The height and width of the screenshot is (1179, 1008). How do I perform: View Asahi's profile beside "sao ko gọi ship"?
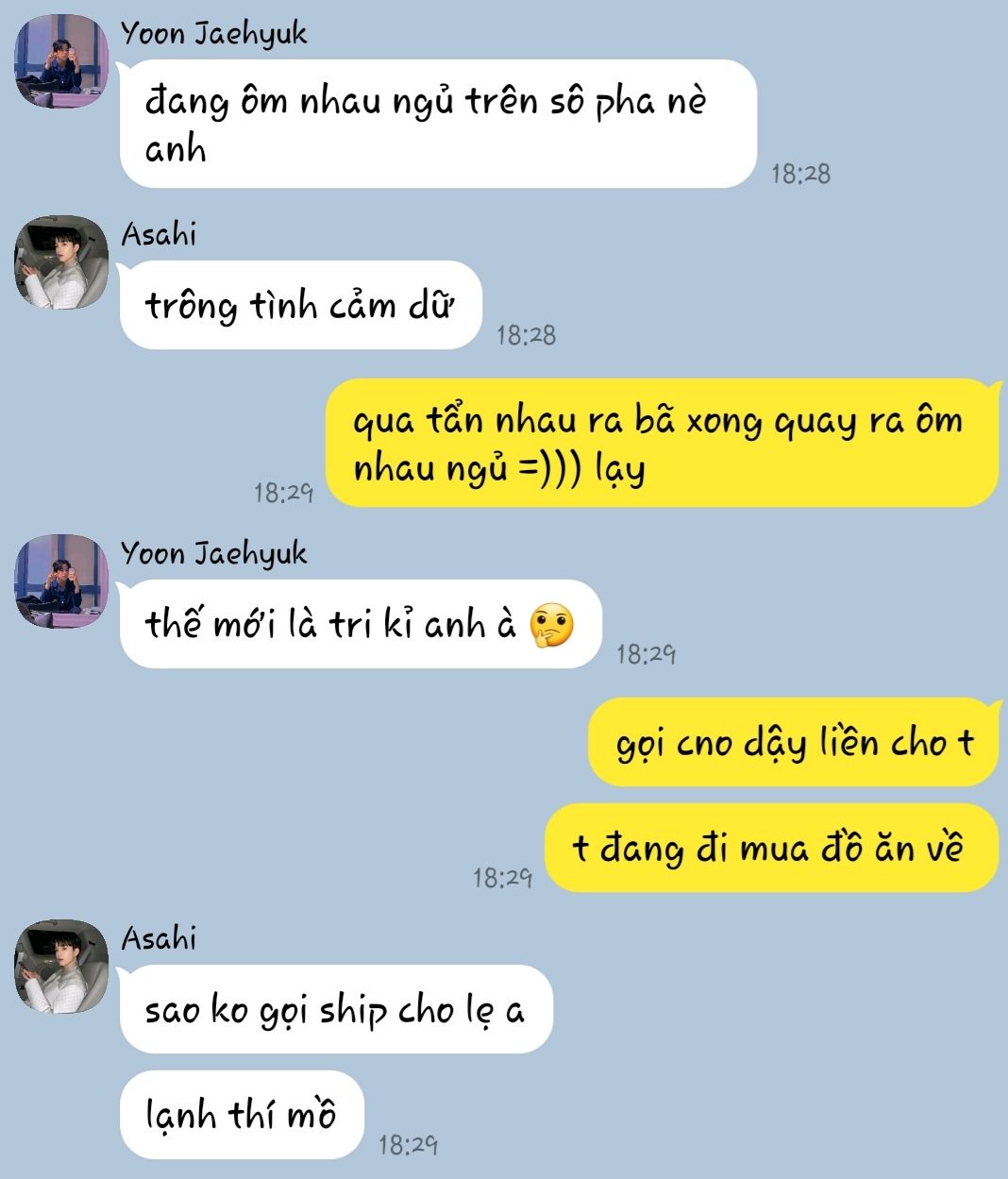pos(61,966)
